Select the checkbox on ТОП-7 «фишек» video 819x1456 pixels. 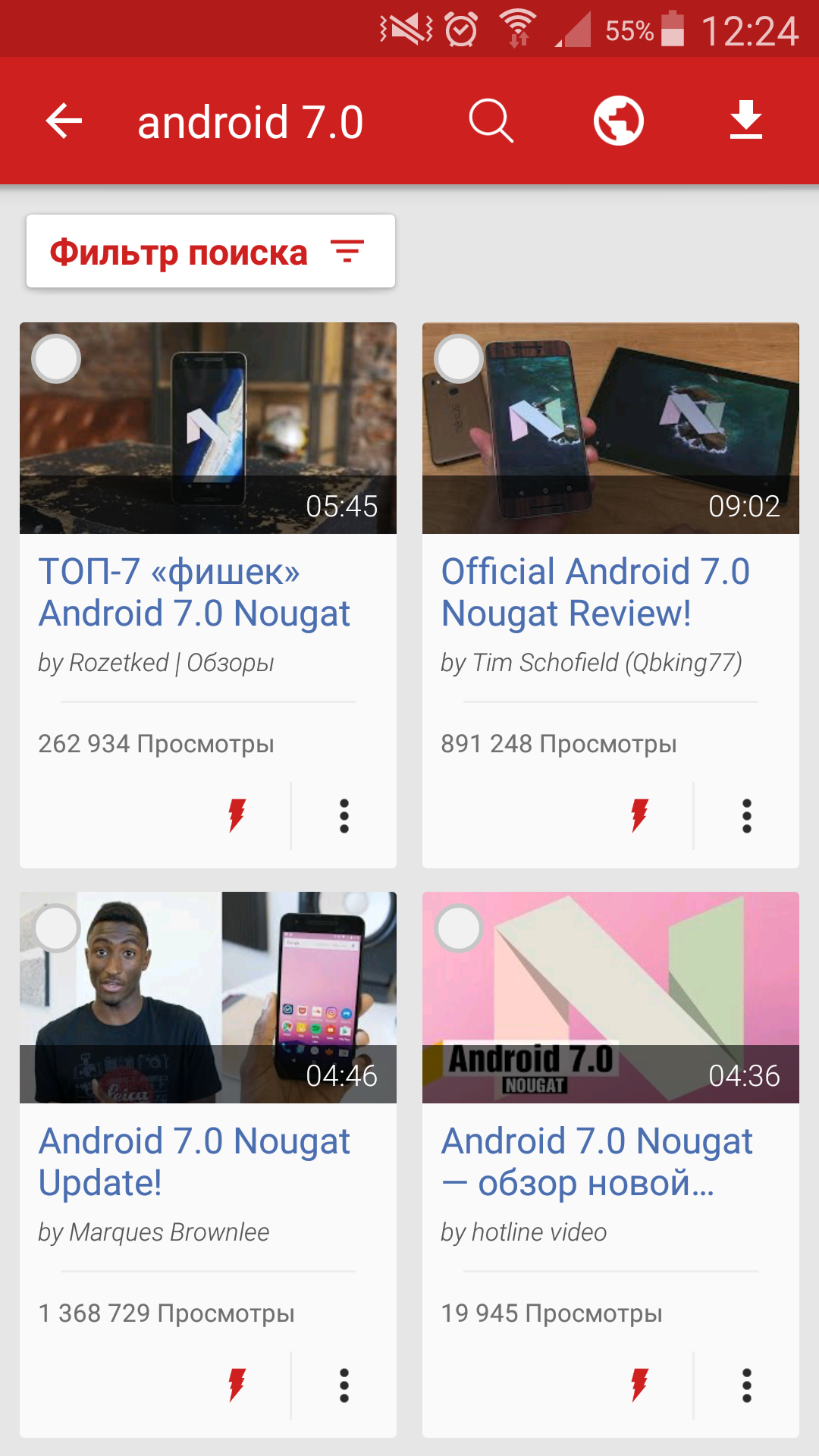tap(56, 359)
